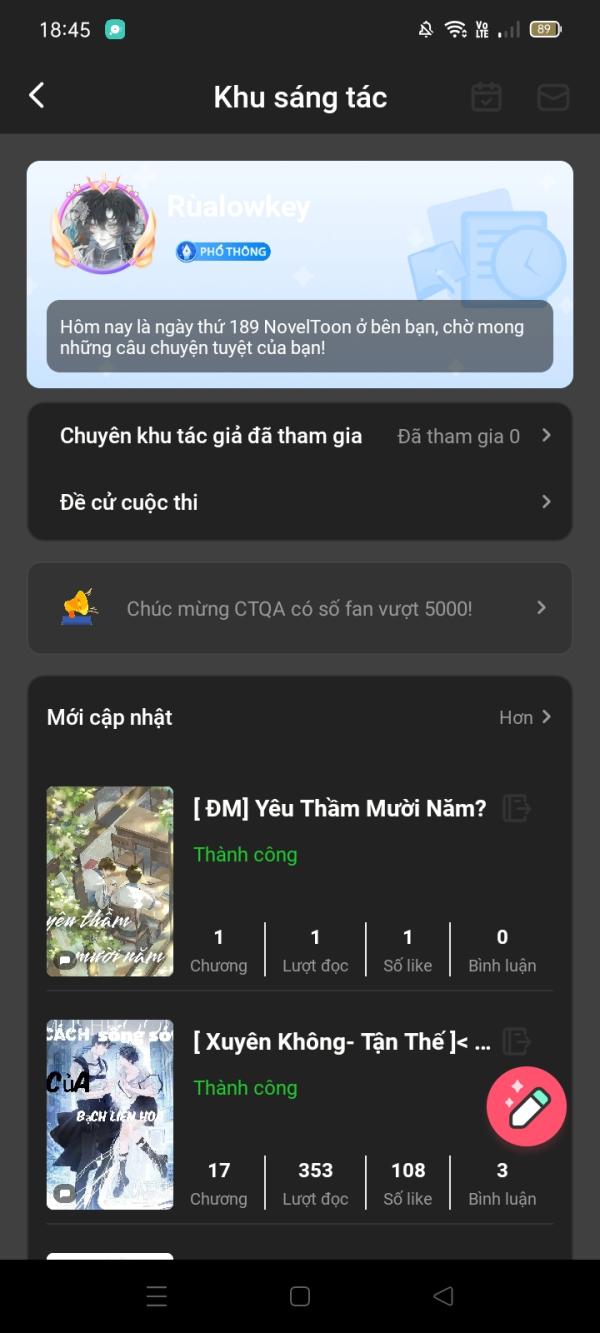
Task: Tap the export icon beside Xuyên Không- Tận Thế
Action: coord(516,1041)
